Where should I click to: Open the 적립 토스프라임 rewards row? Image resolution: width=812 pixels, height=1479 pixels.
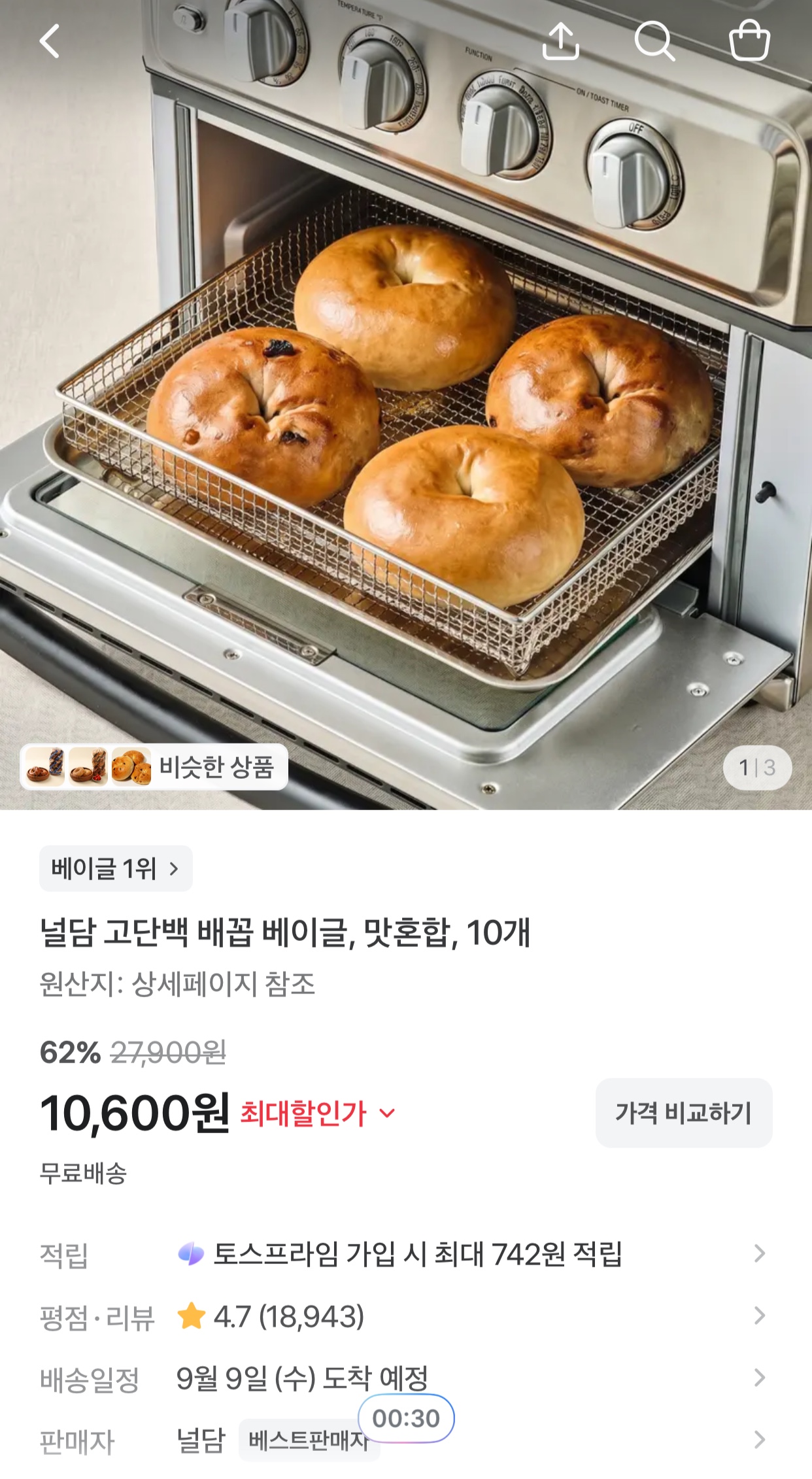click(x=406, y=1254)
